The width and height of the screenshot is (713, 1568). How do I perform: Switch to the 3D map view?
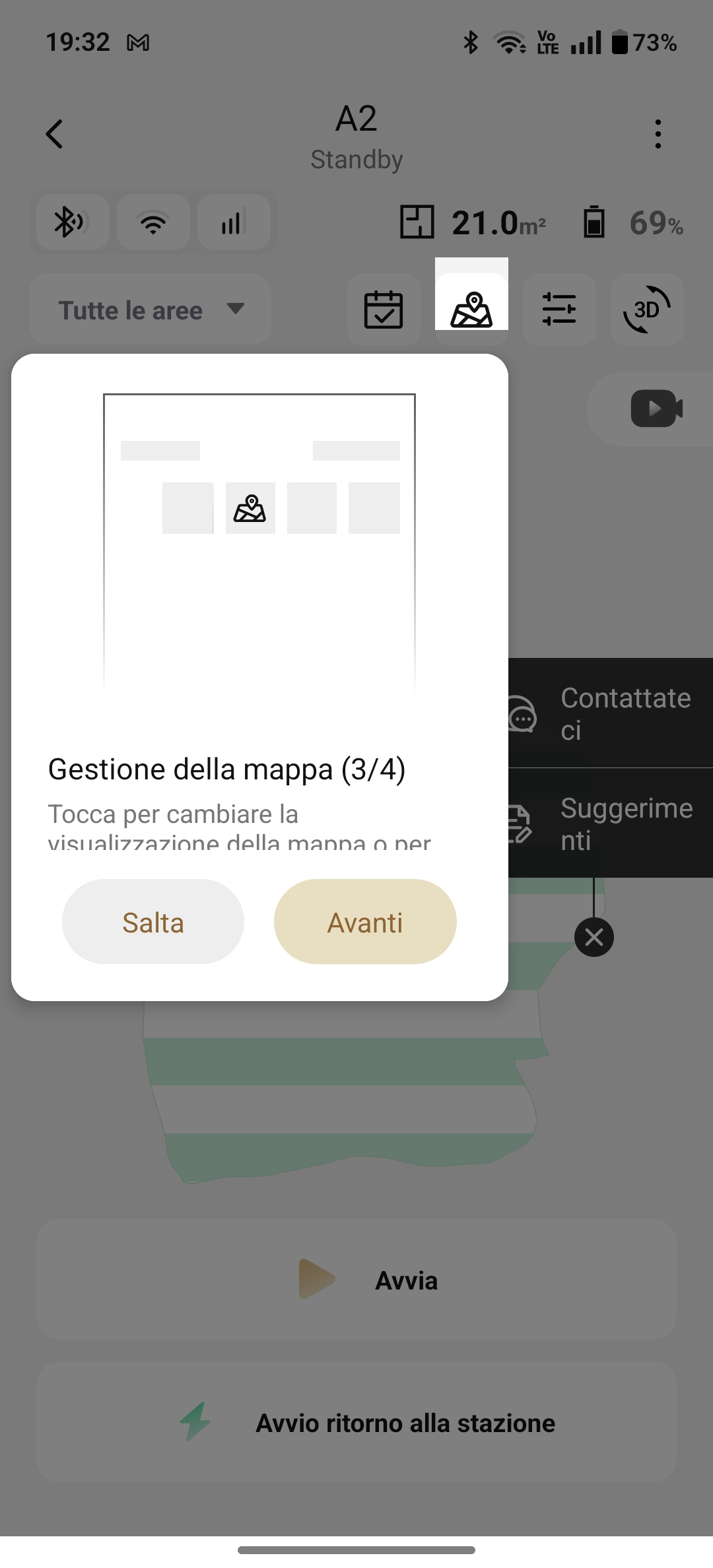point(647,310)
